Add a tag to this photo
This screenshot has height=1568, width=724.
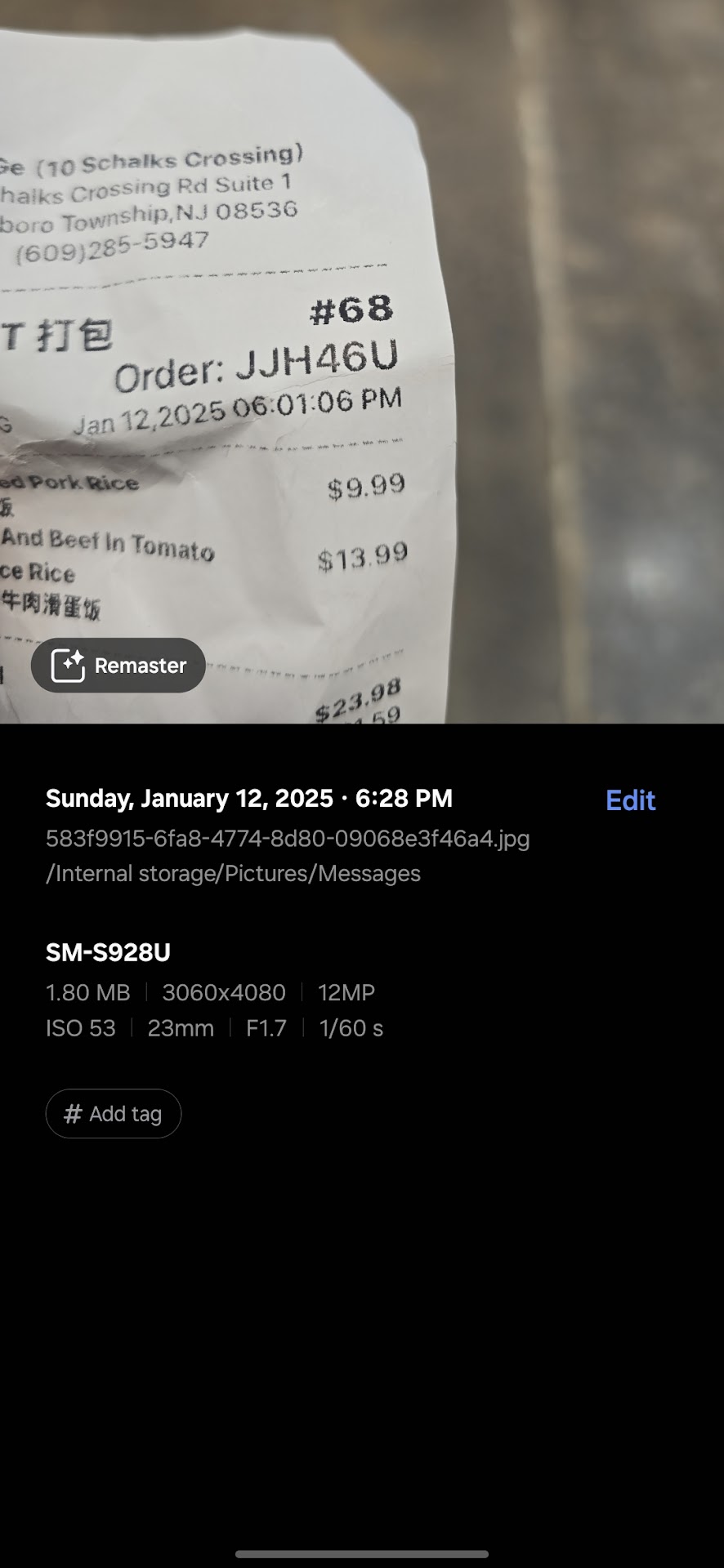click(x=114, y=1114)
